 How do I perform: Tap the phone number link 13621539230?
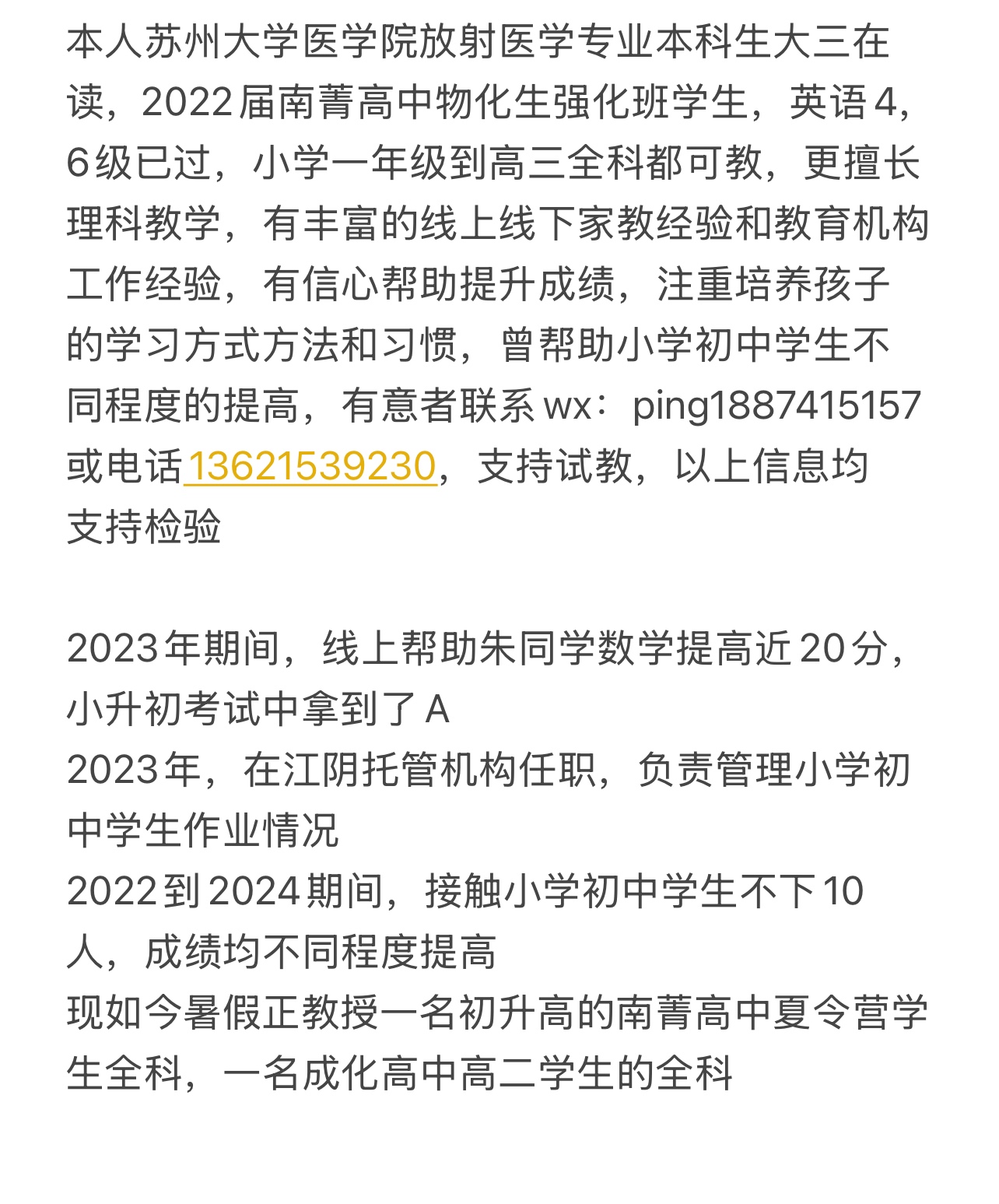[310, 466]
